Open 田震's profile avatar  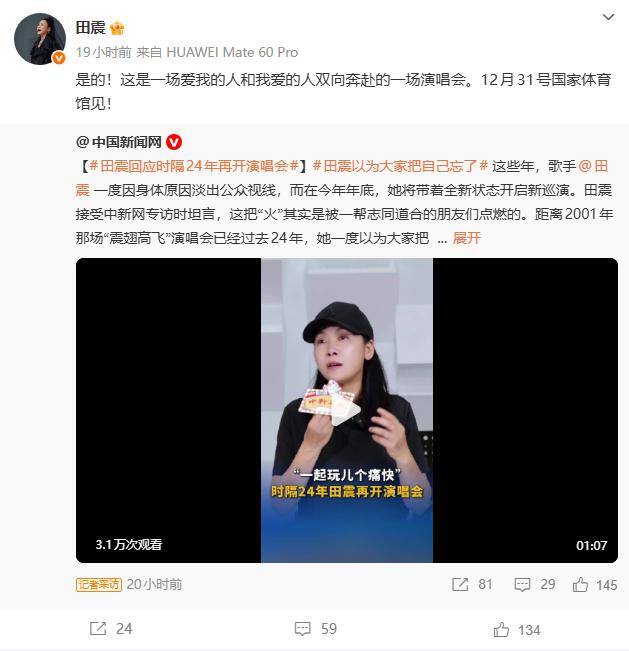pyautogui.click(x=40, y=41)
